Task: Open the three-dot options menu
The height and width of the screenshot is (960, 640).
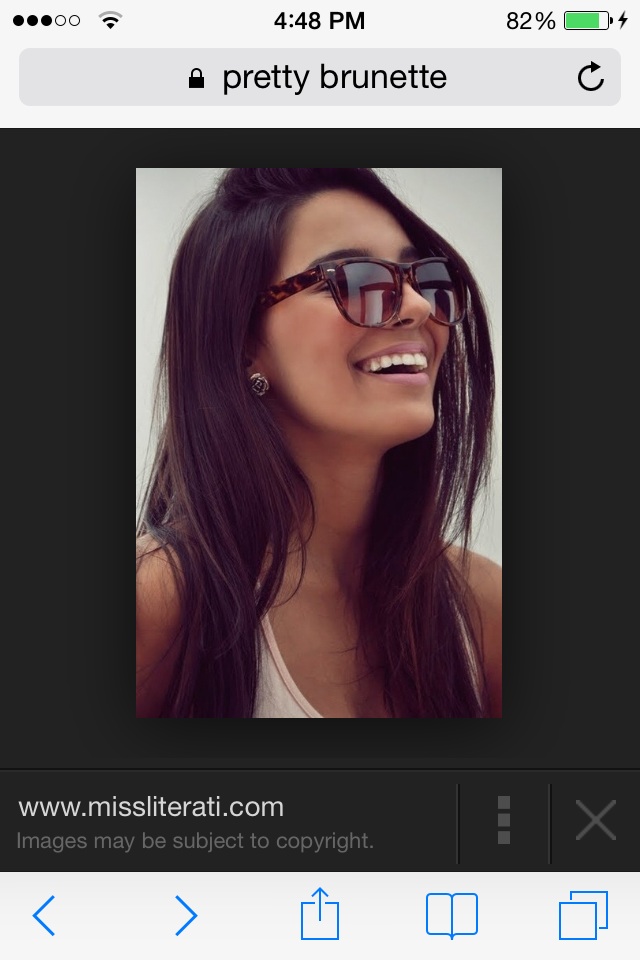Action: (x=504, y=820)
